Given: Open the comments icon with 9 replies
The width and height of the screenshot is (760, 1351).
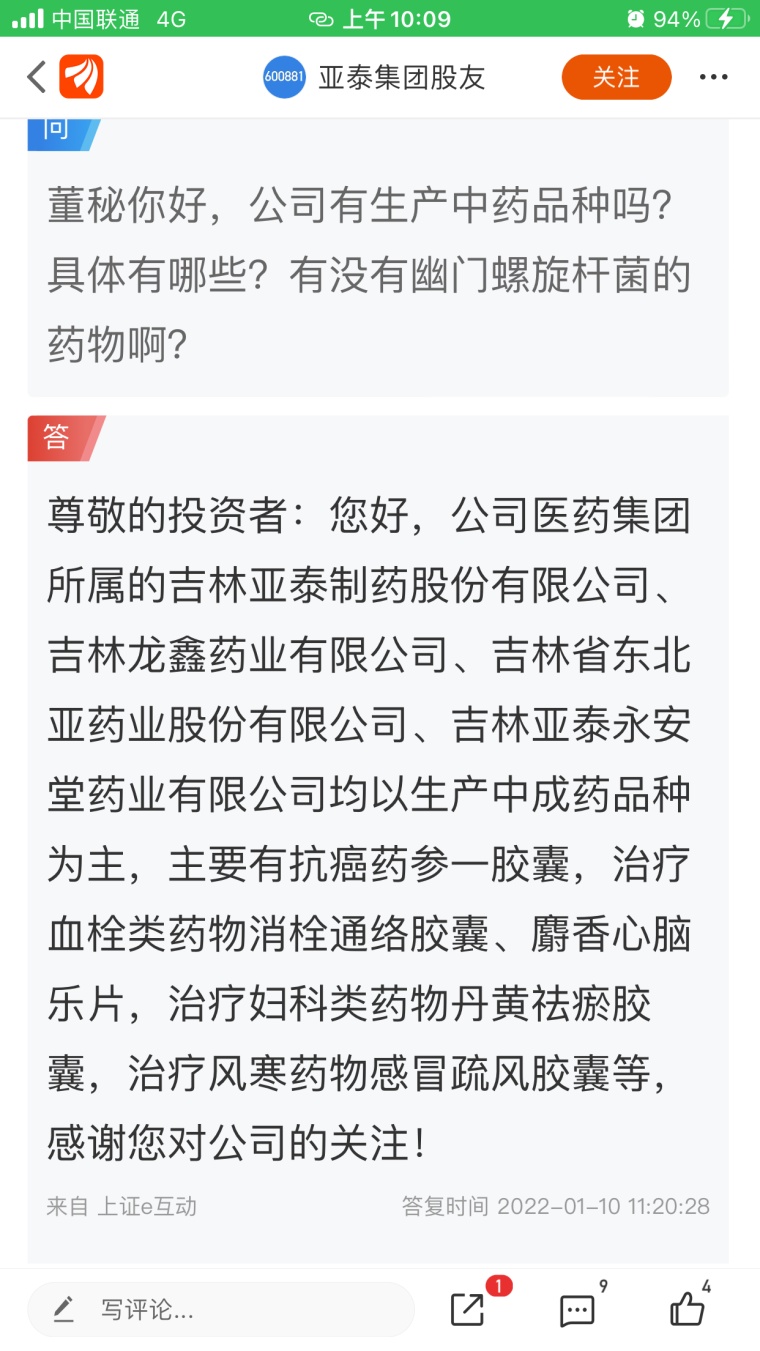Looking at the screenshot, I should (577, 1309).
